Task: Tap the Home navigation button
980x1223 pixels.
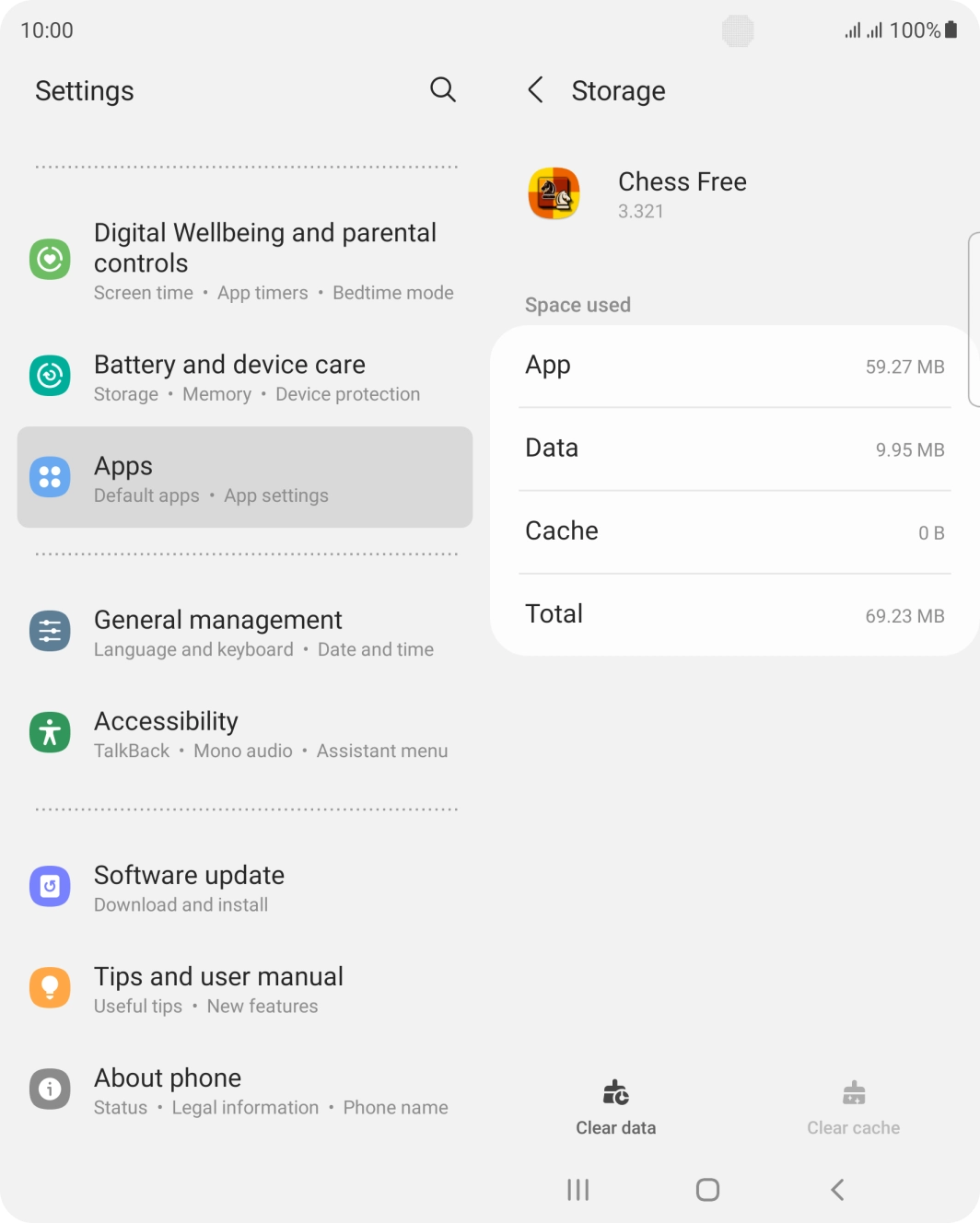Action: tap(706, 1190)
